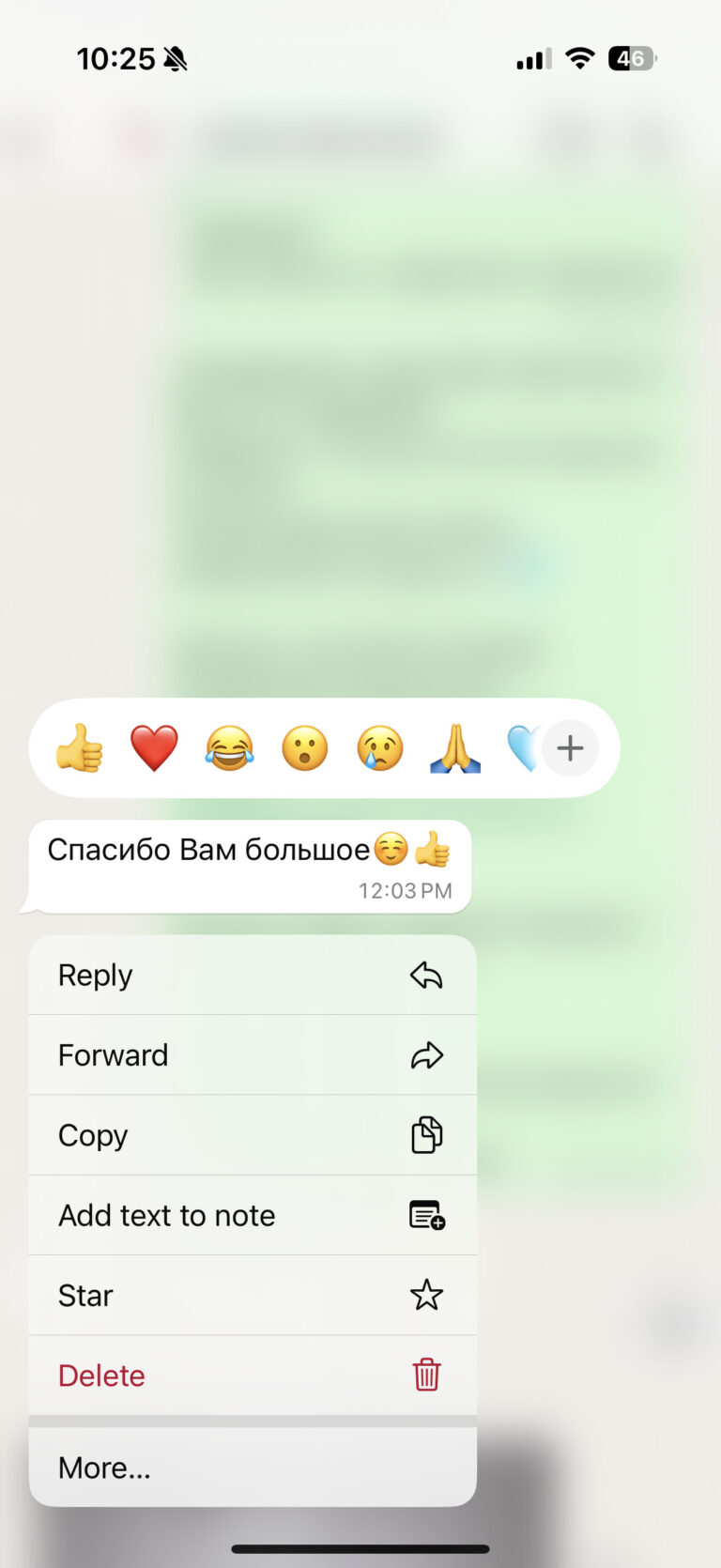The height and width of the screenshot is (1568, 721).
Task: Open more emoji reactions with plus
Action: tap(570, 748)
